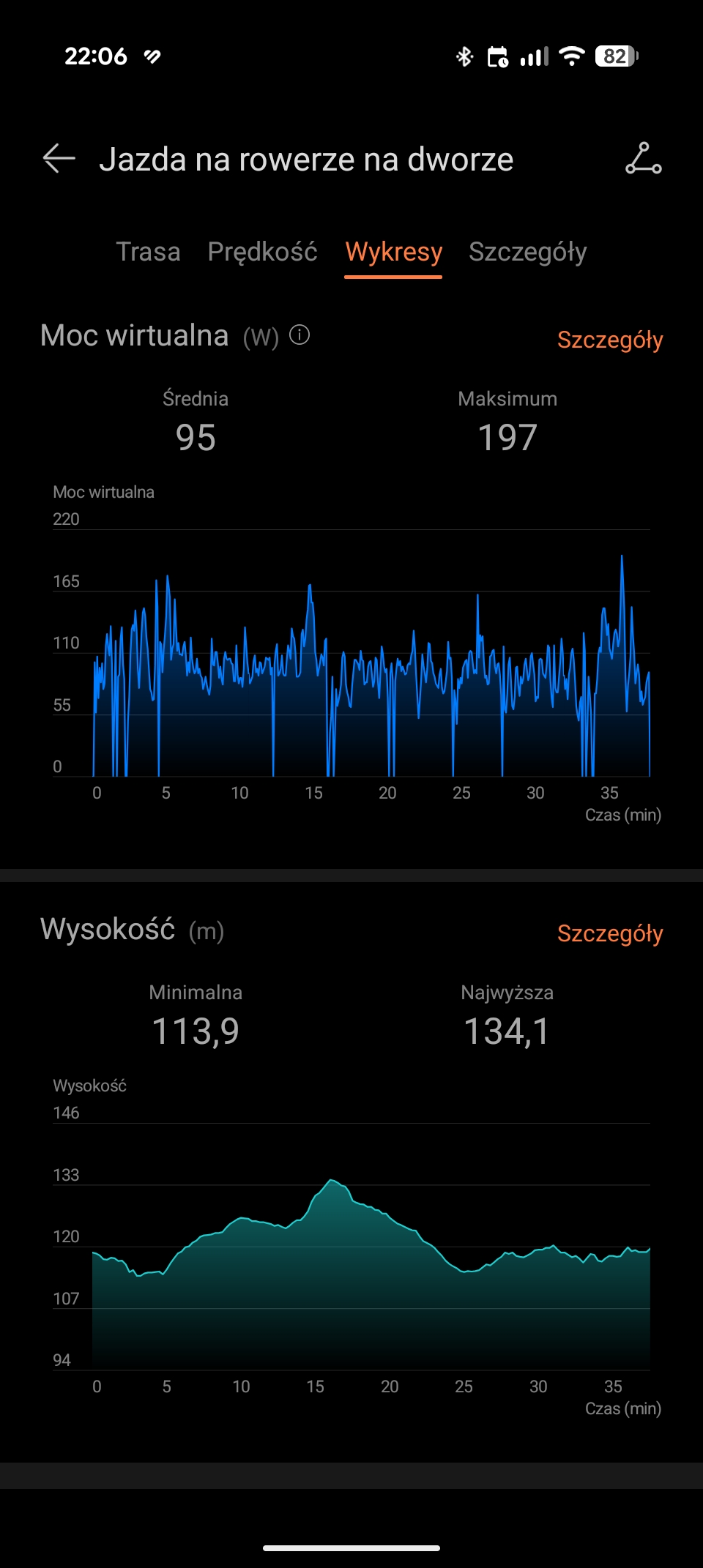The image size is (703, 1568).
Task: Go back using the arrow icon
Action: (x=59, y=158)
